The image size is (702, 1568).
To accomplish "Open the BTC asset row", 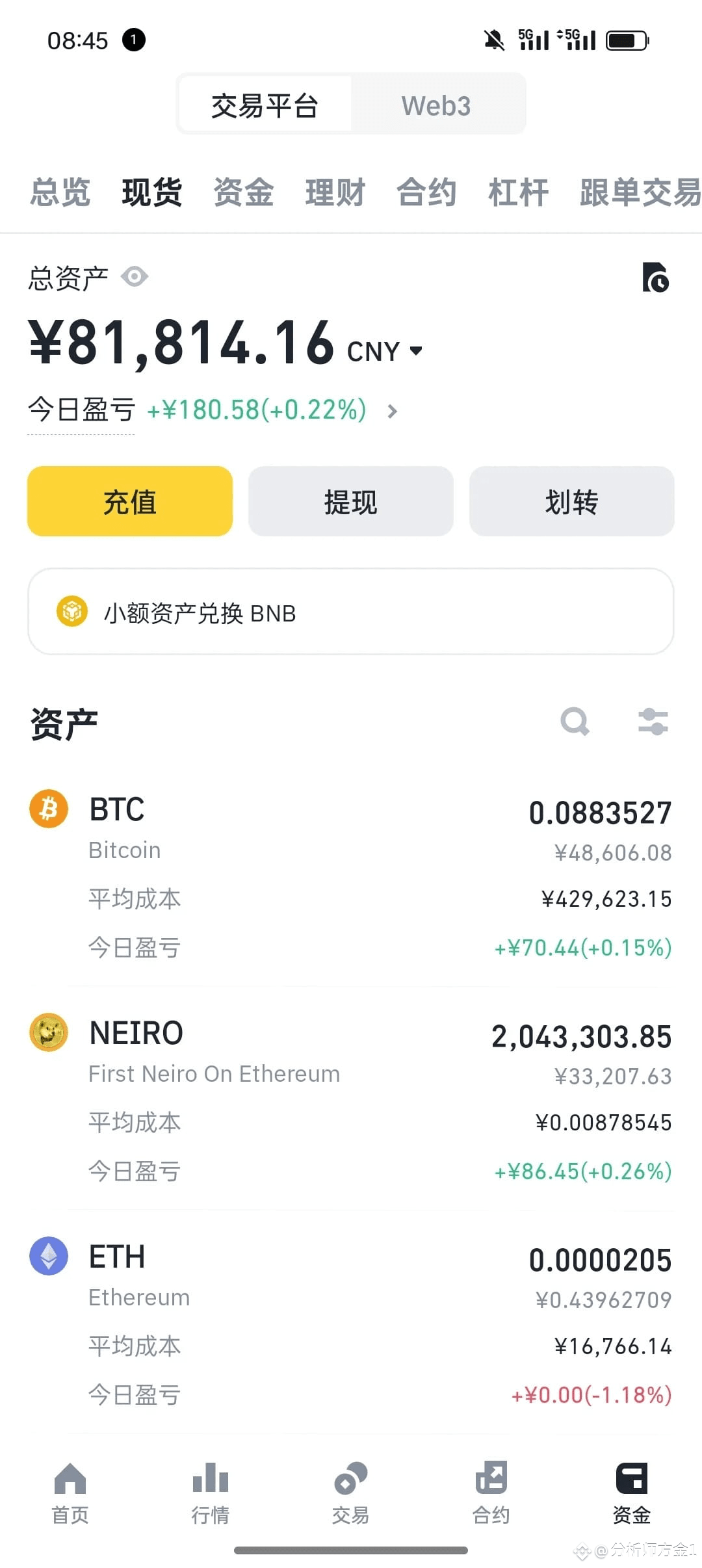I will (351, 876).
